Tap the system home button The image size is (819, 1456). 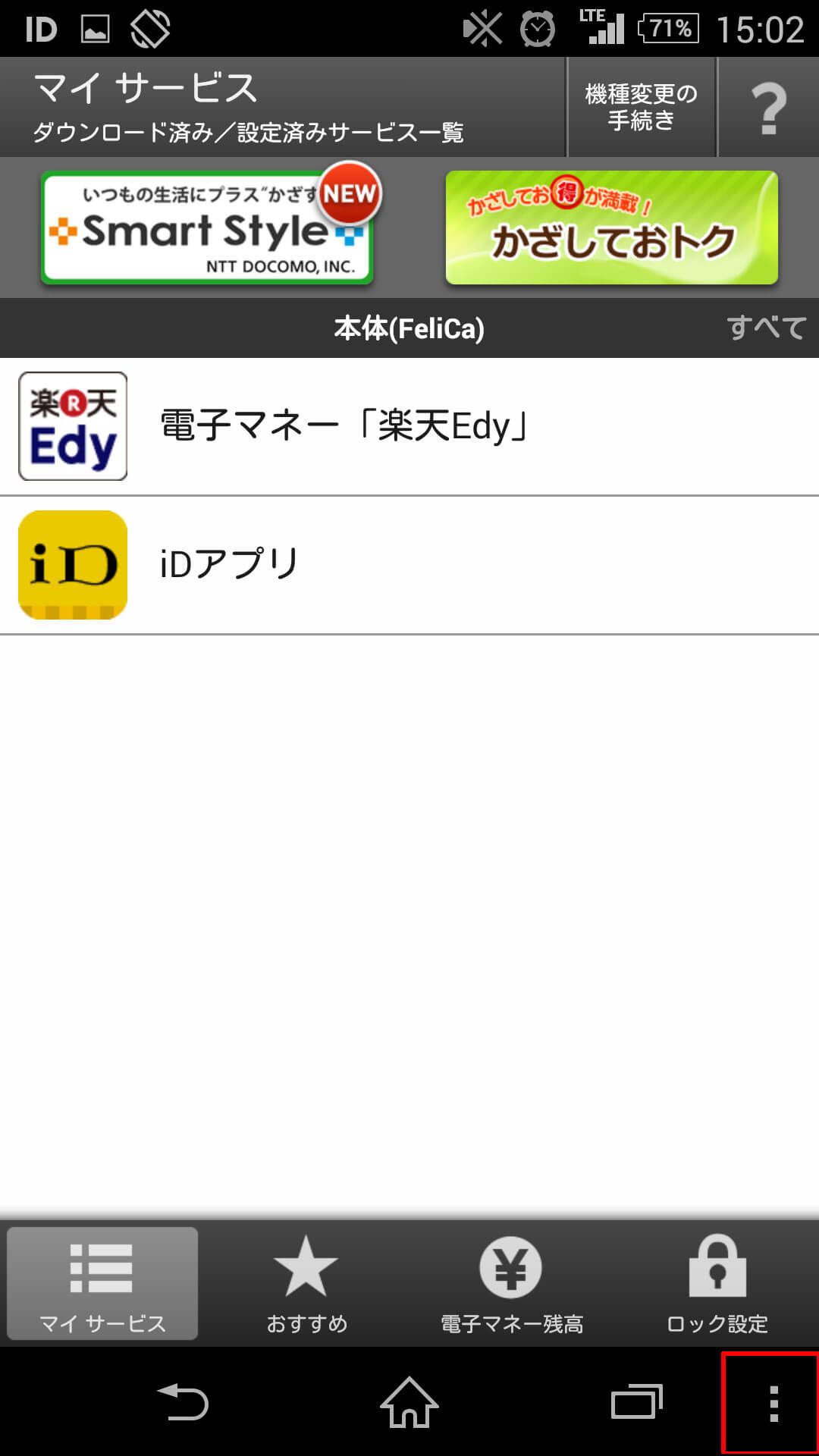pos(409,1402)
